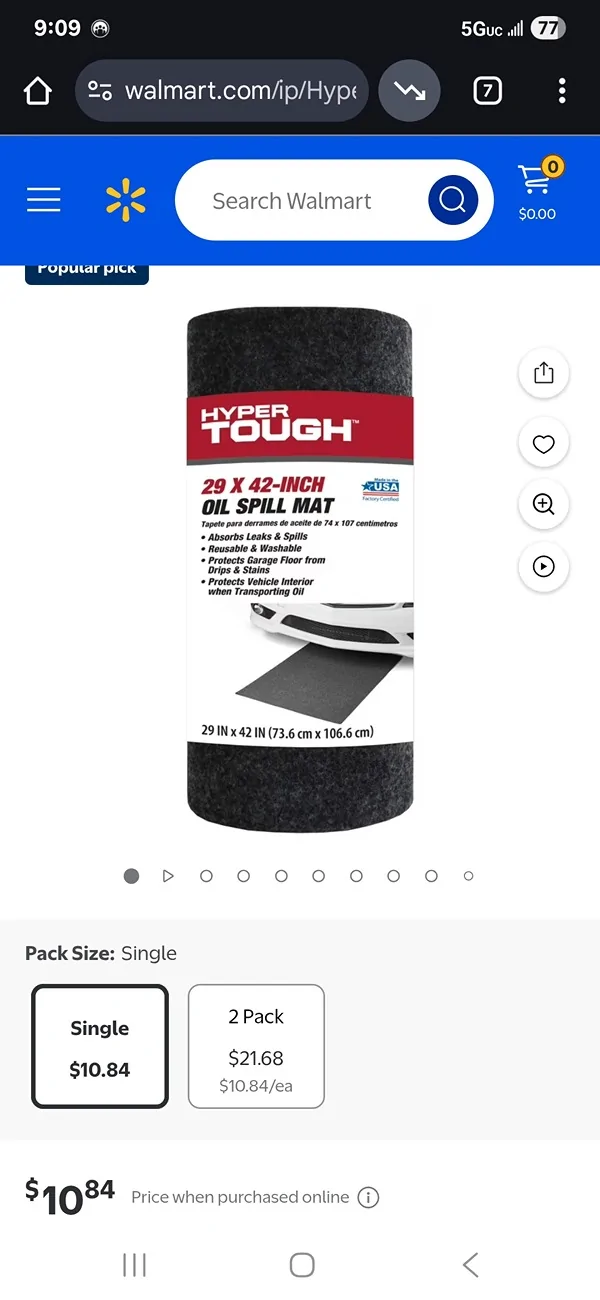Play the product video

pyautogui.click(x=544, y=566)
